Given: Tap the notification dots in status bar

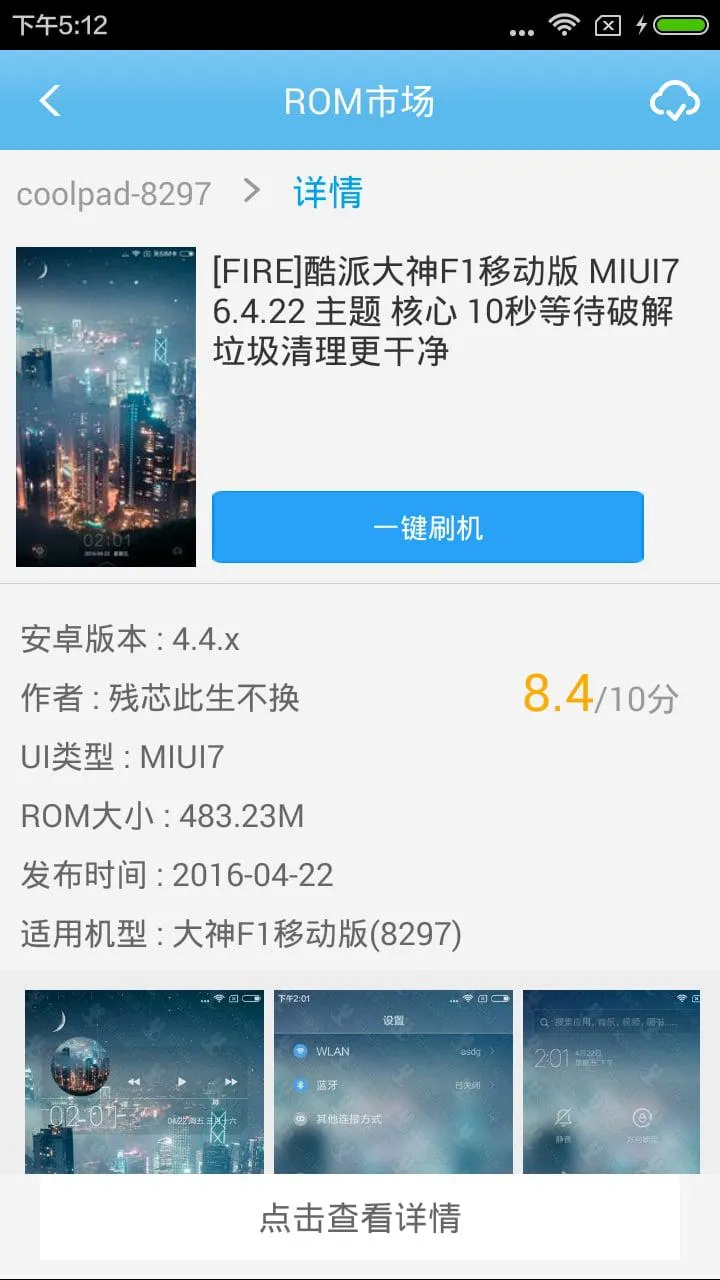Looking at the screenshot, I should [522, 30].
